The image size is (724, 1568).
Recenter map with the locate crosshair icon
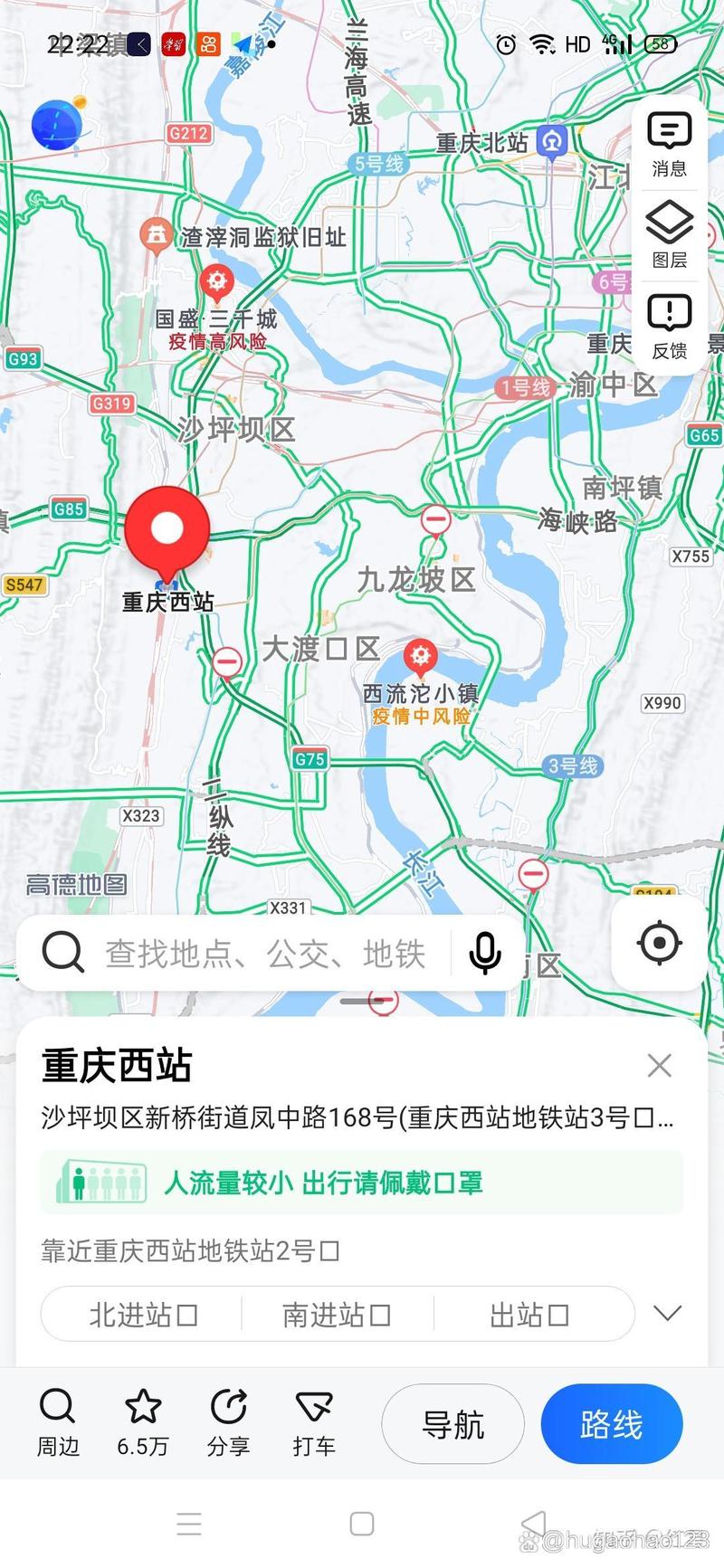point(658,942)
